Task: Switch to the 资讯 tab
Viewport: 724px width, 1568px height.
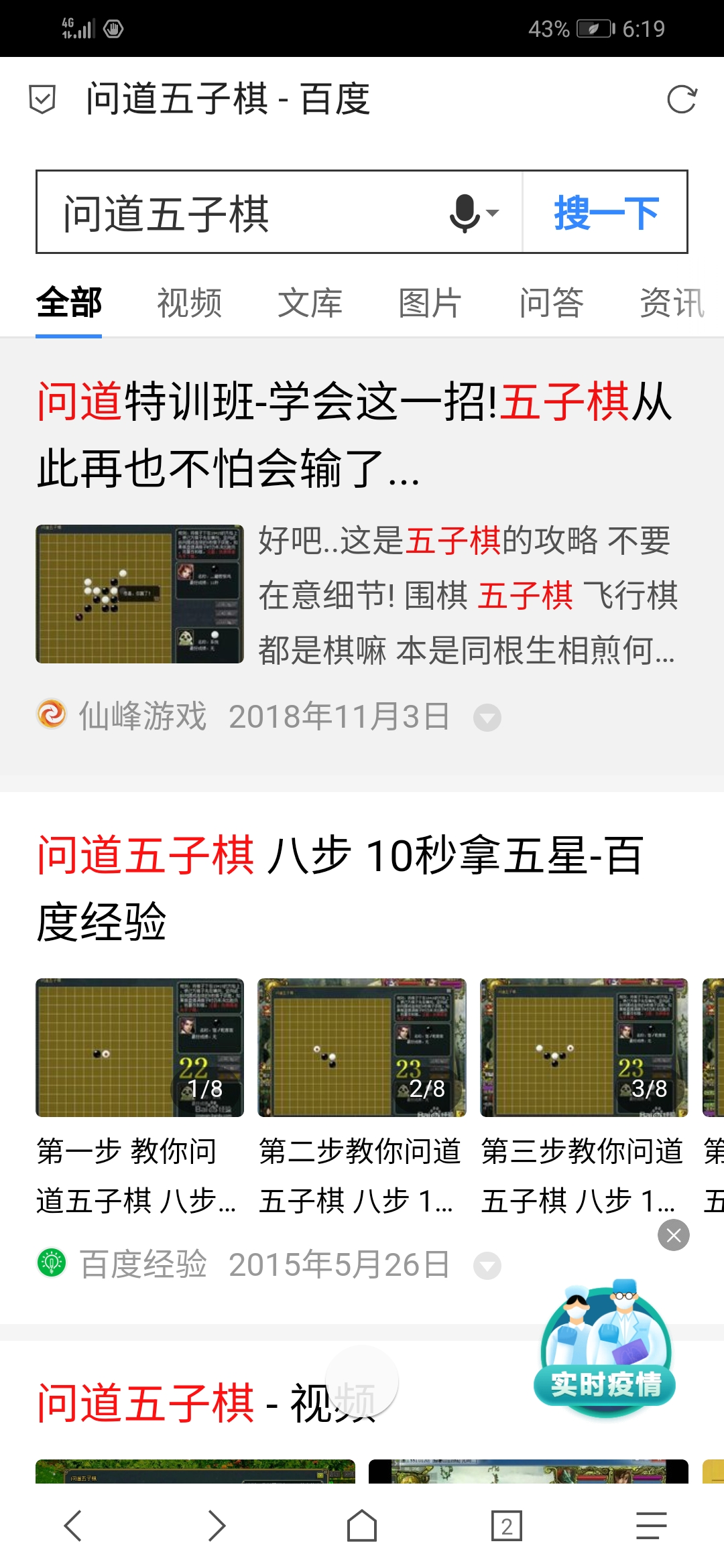Action: 670,303
